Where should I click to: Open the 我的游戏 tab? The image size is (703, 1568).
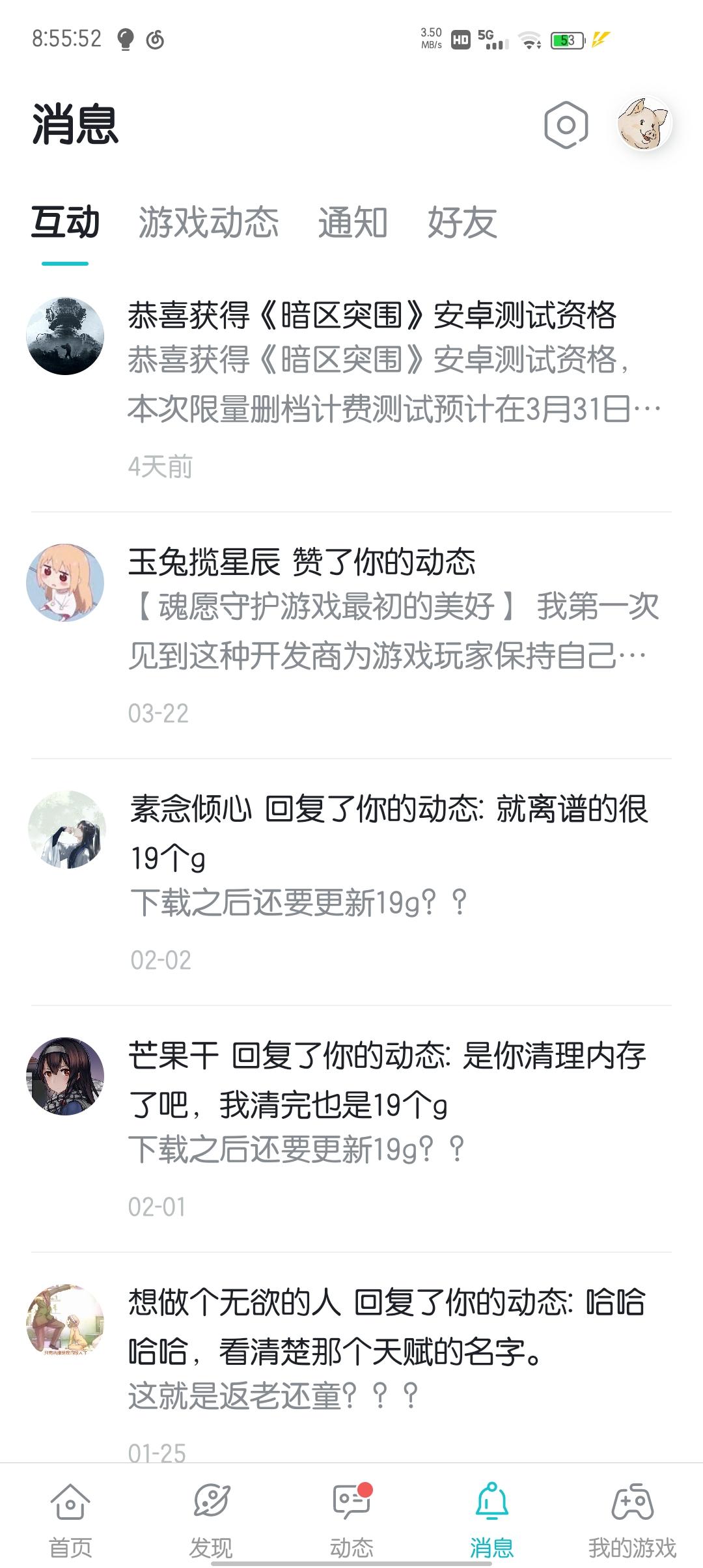pos(632,1519)
